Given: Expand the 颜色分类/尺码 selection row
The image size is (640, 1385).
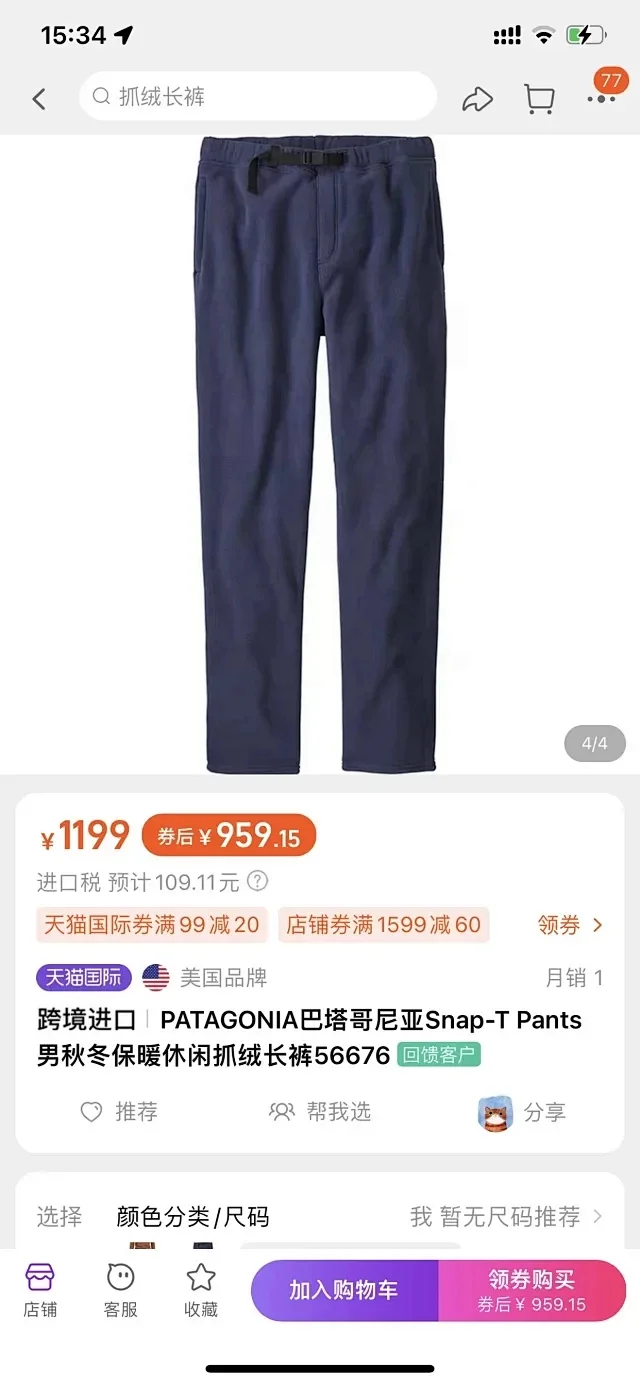Looking at the screenshot, I should click(x=320, y=1216).
